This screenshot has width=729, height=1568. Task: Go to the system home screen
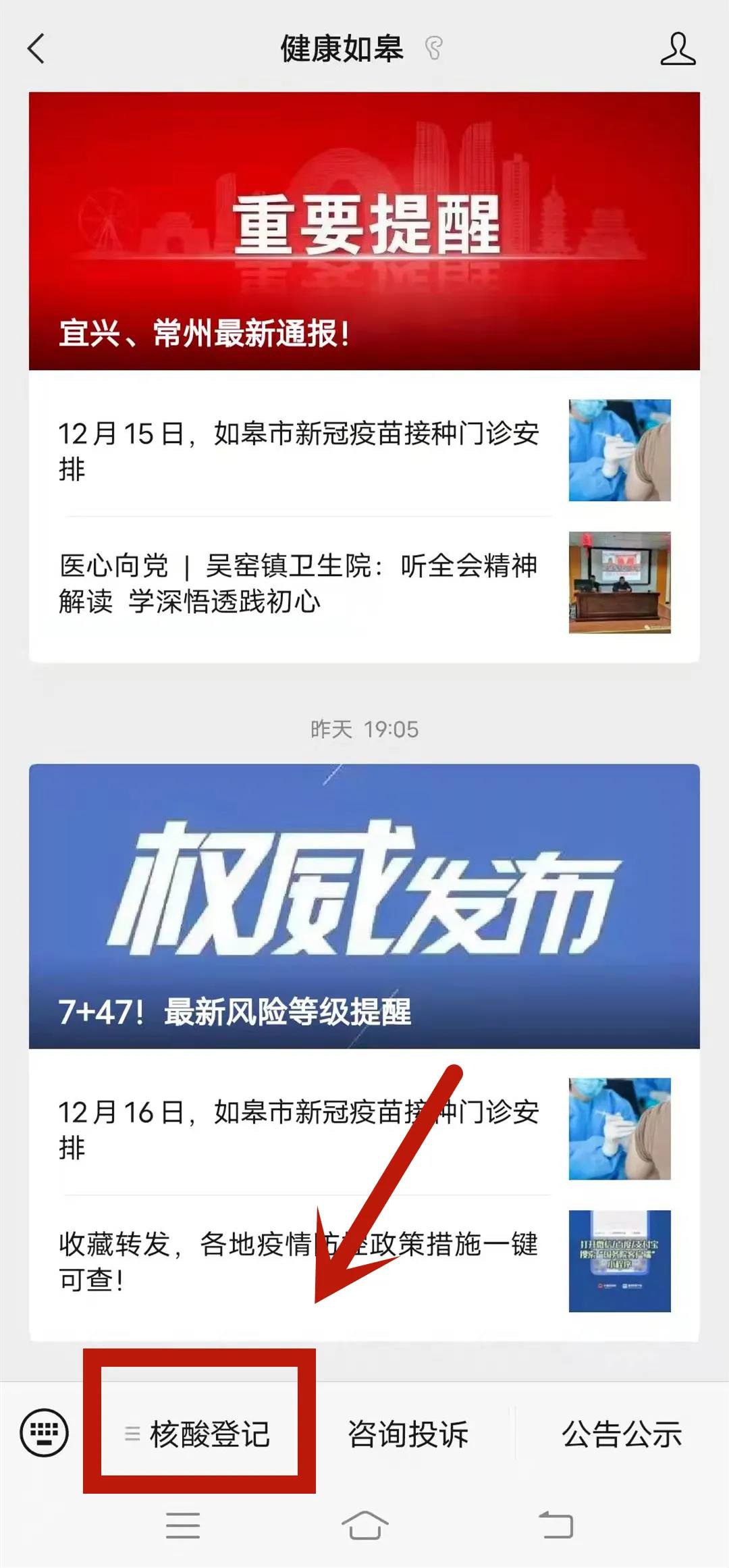click(x=364, y=1525)
